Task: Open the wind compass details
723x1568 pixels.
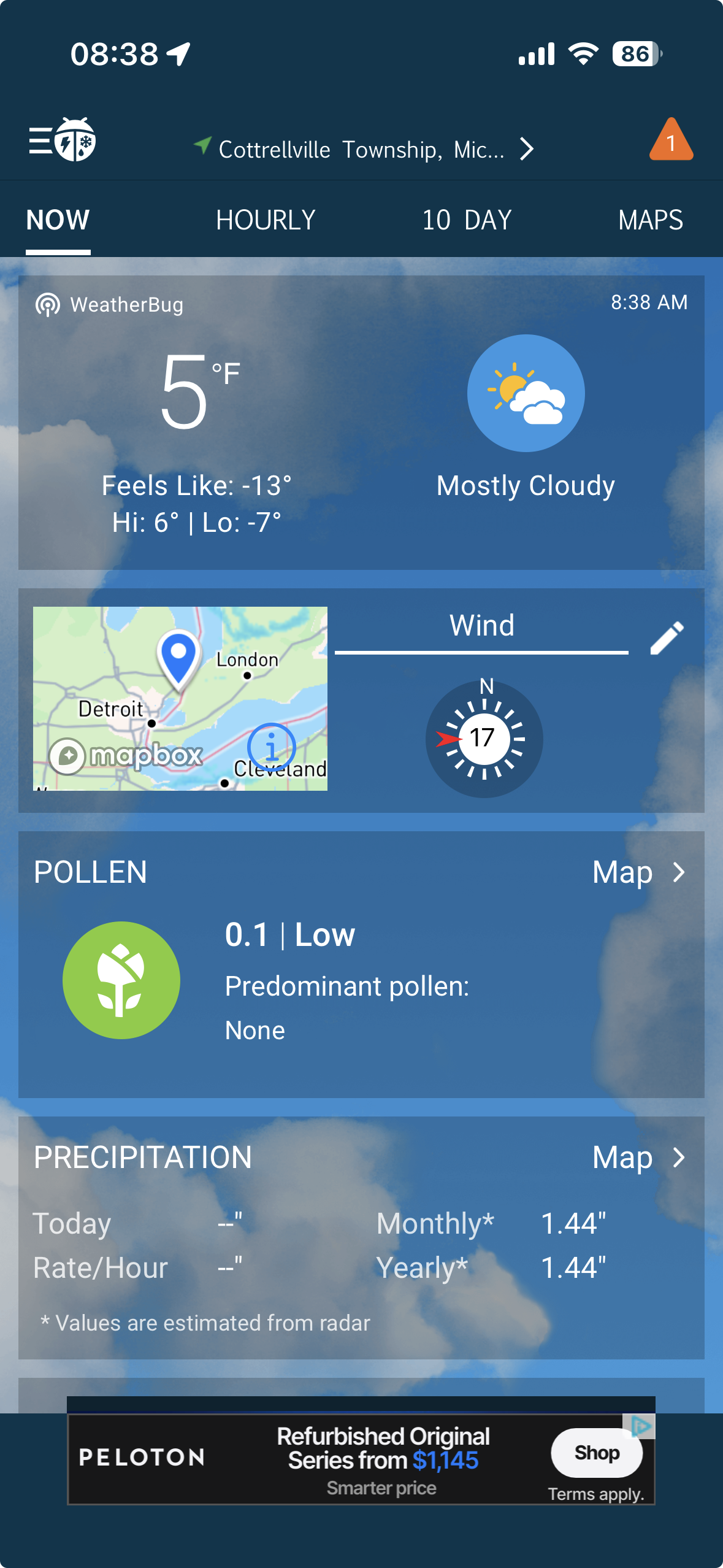Action: [x=484, y=739]
